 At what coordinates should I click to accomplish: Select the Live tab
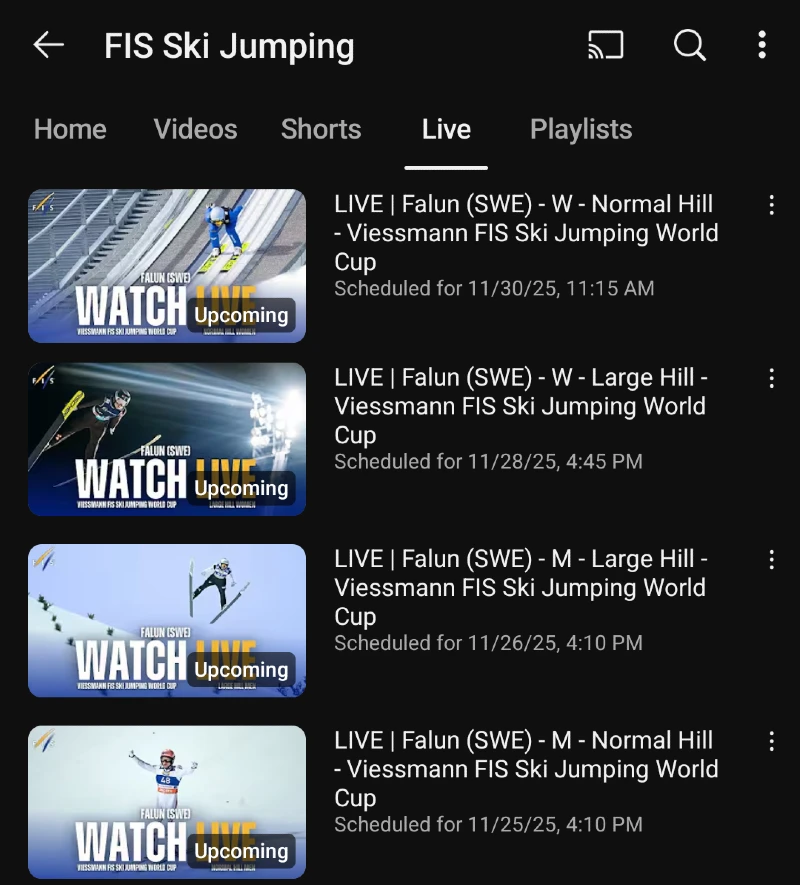pyautogui.click(x=446, y=130)
